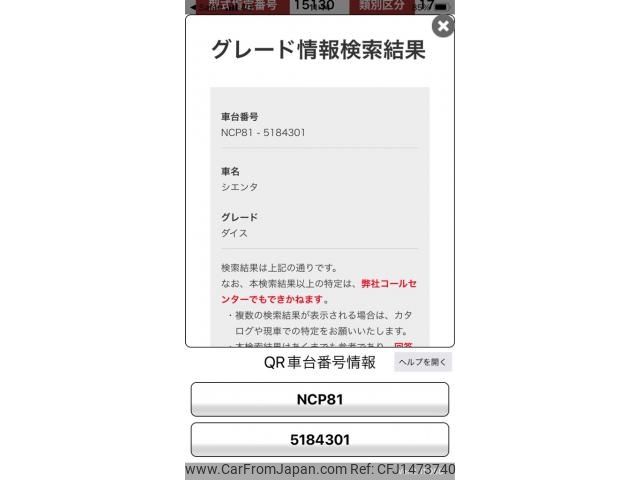Tap the NCP81 model code button
640x480 pixels.
click(320, 399)
